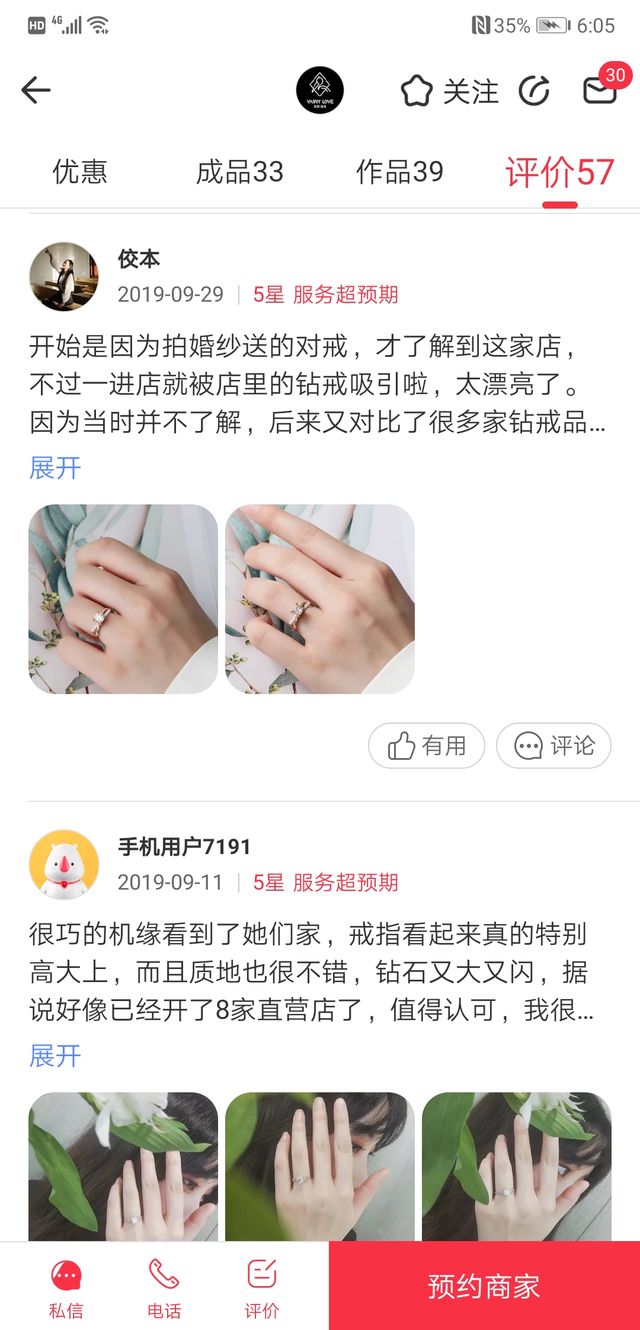Switch to the 成品33 tab
This screenshot has height=1330, width=640.
240,172
